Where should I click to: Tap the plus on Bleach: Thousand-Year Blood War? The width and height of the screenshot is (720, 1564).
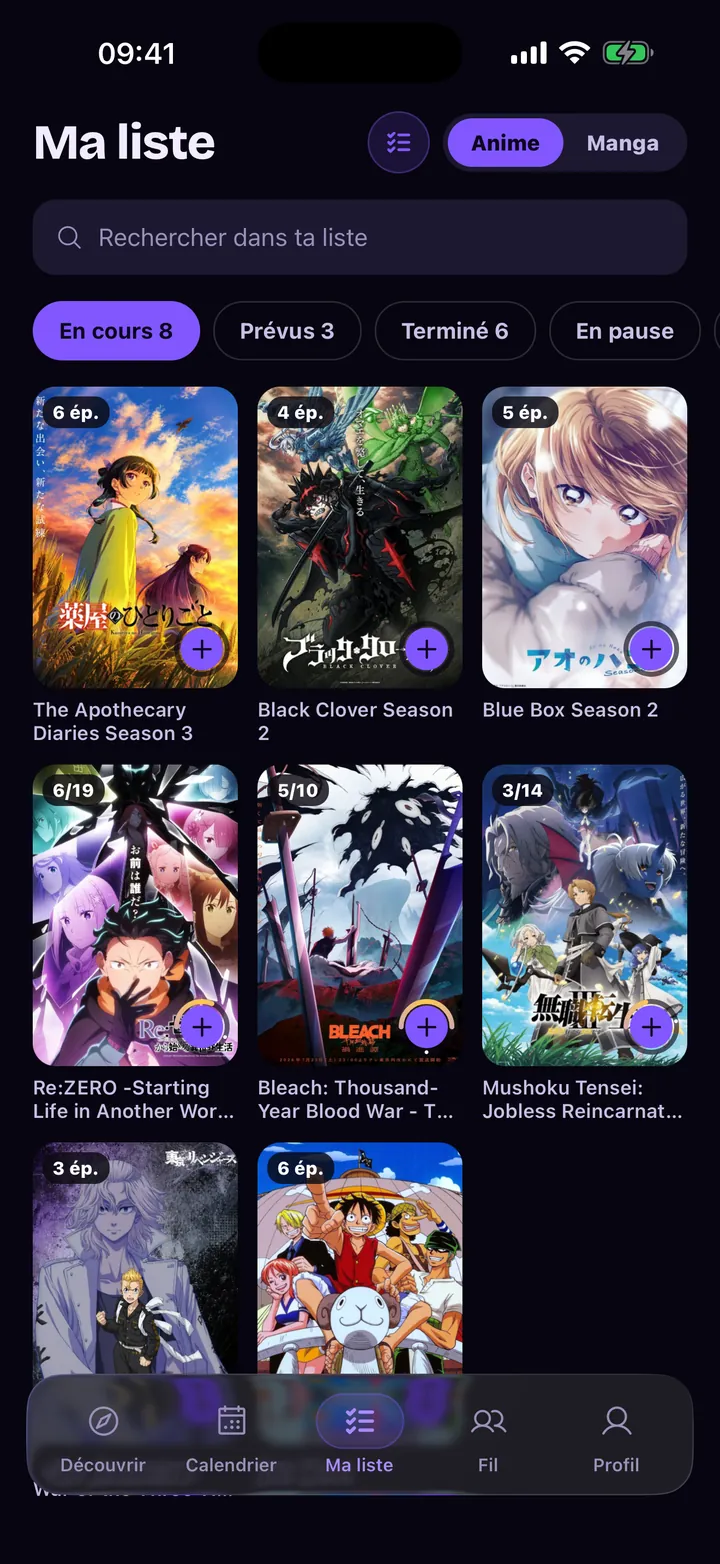427,1026
